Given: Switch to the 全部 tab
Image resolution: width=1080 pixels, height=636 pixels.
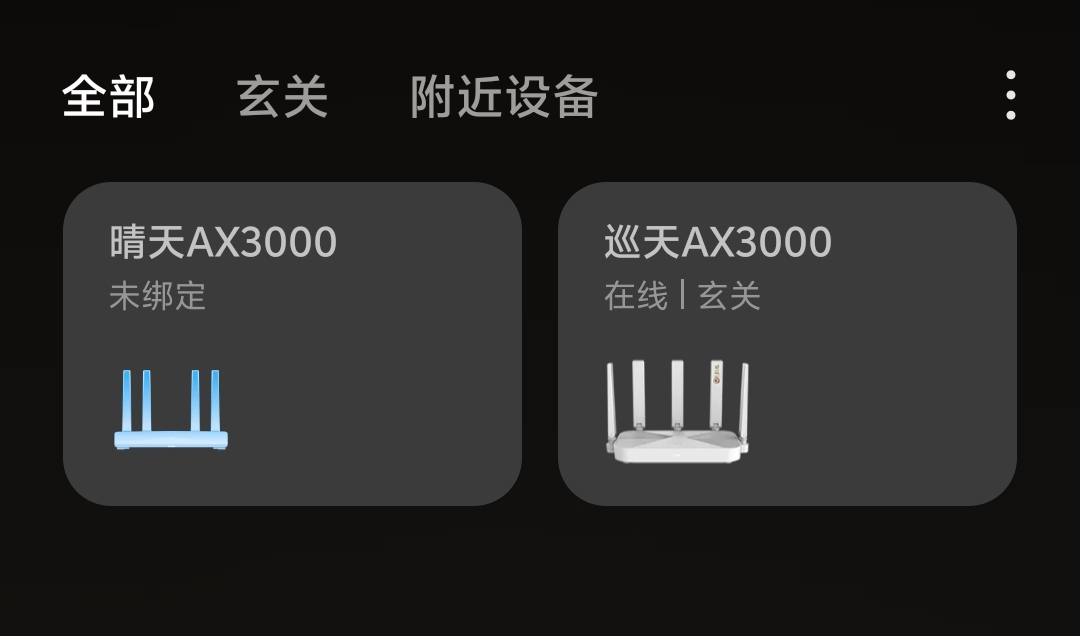Looking at the screenshot, I should tap(108, 97).
